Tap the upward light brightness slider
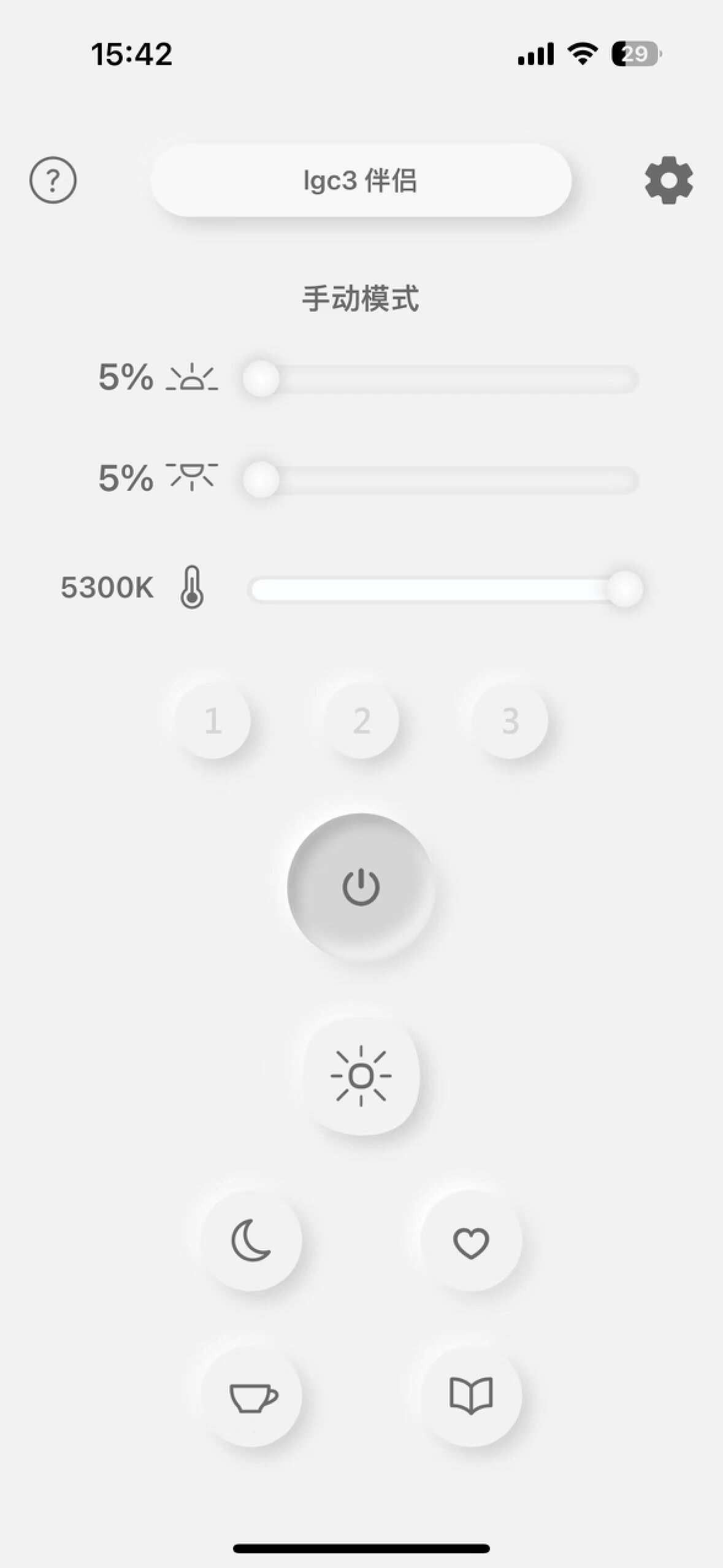Image resolution: width=723 pixels, height=1568 pixels. point(440,379)
